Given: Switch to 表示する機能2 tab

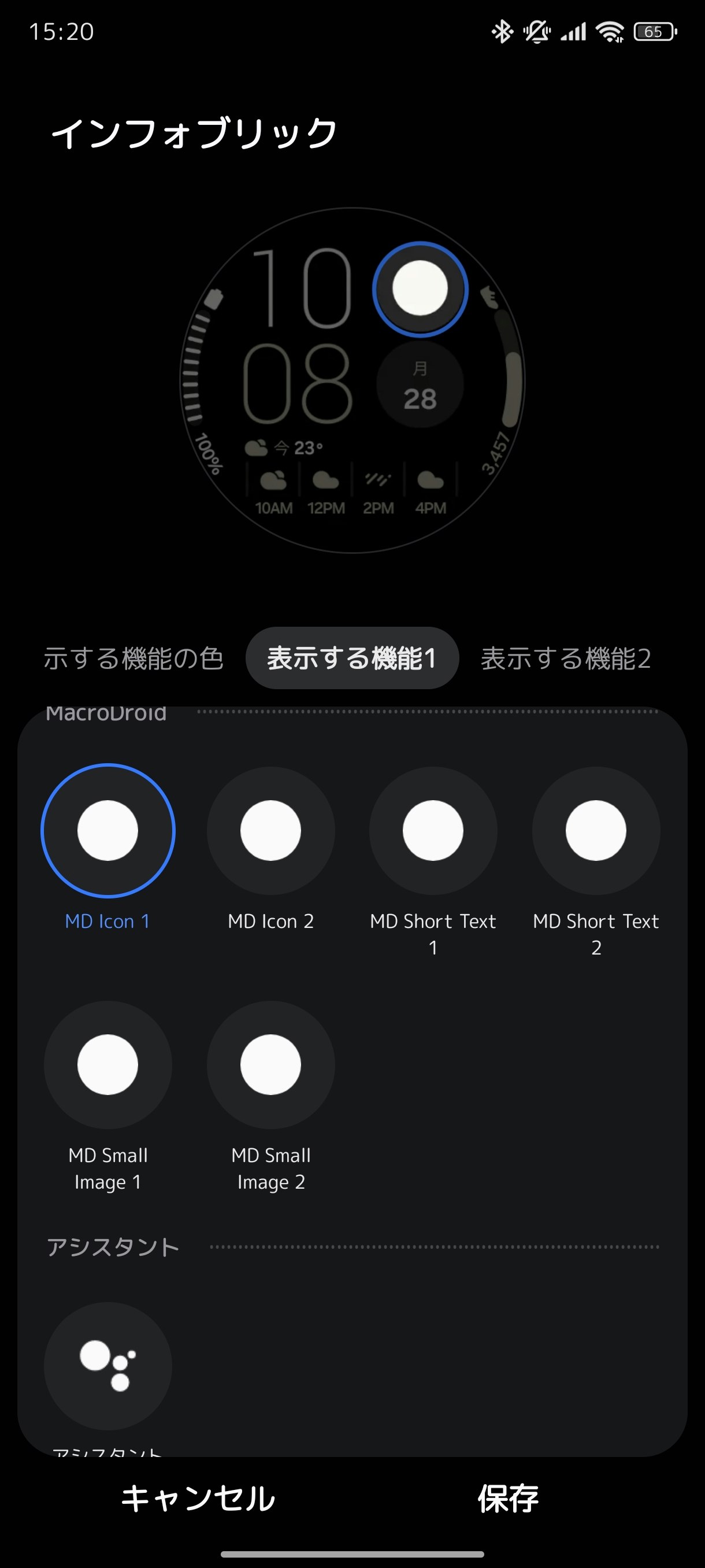Looking at the screenshot, I should pos(566,658).
